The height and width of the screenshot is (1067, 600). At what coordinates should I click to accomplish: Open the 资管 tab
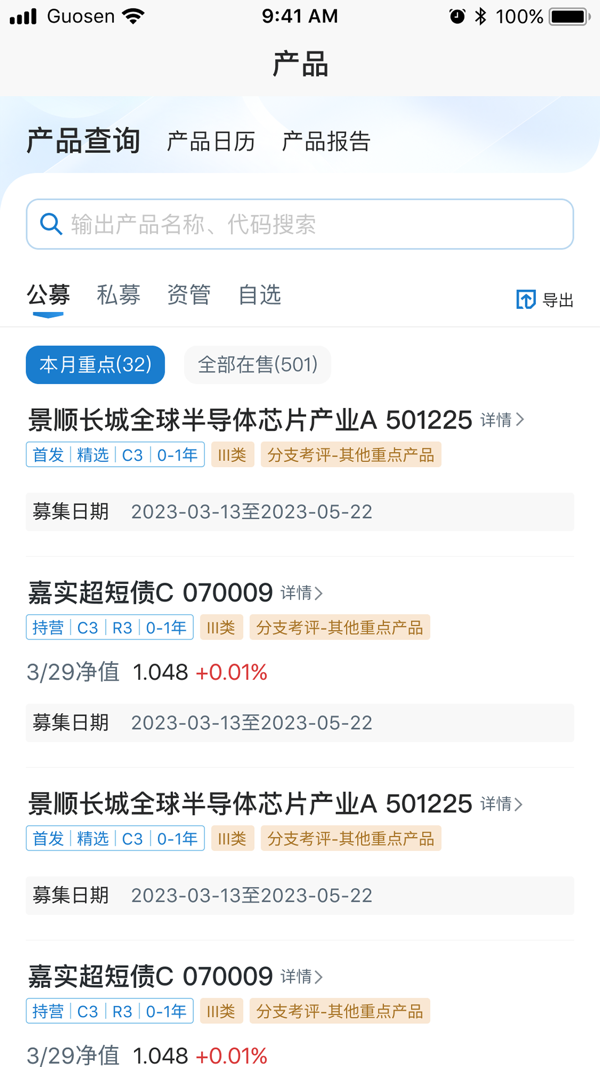188,295
